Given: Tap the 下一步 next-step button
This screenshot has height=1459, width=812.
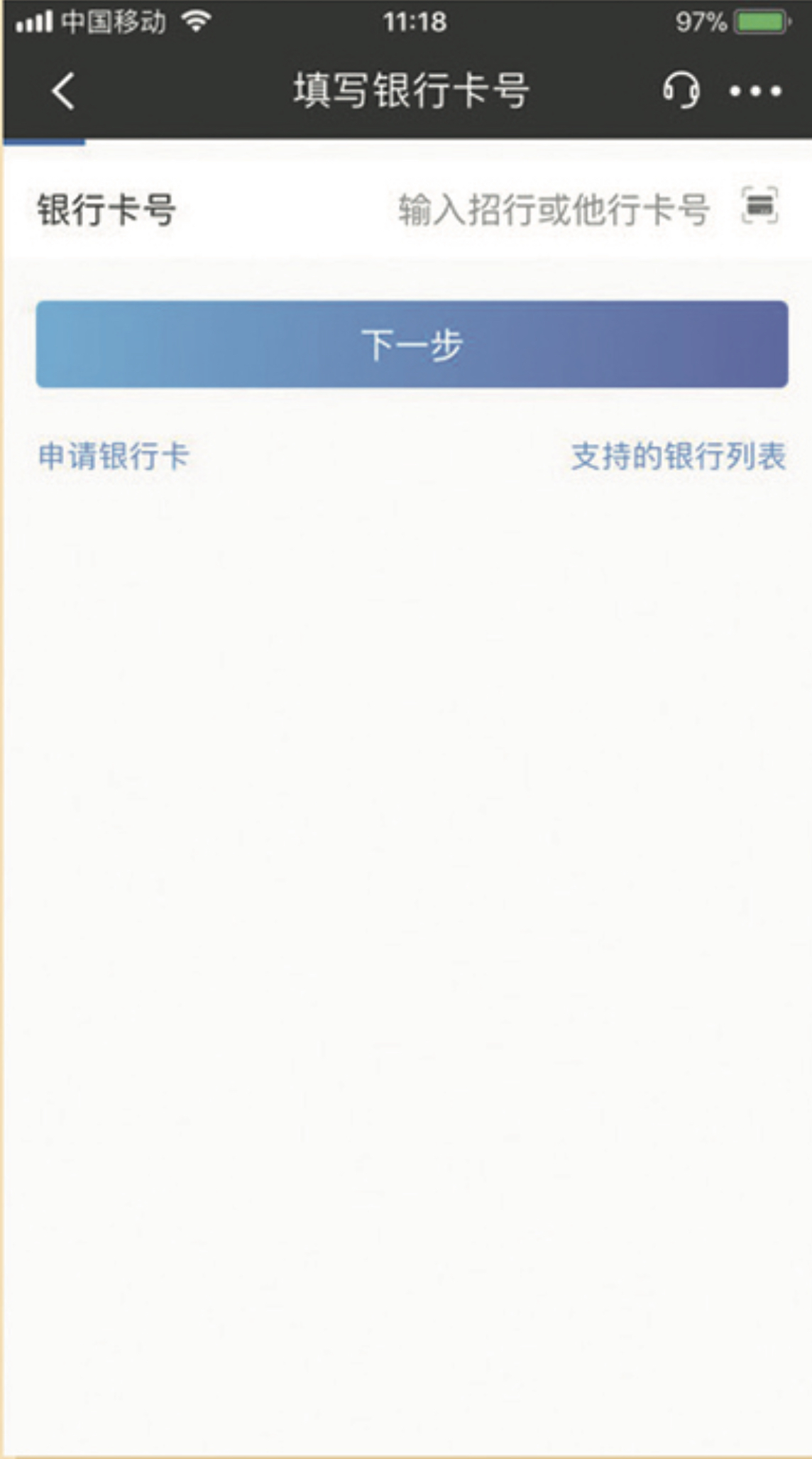Looking at the screenshot, I should coord(412,344).
